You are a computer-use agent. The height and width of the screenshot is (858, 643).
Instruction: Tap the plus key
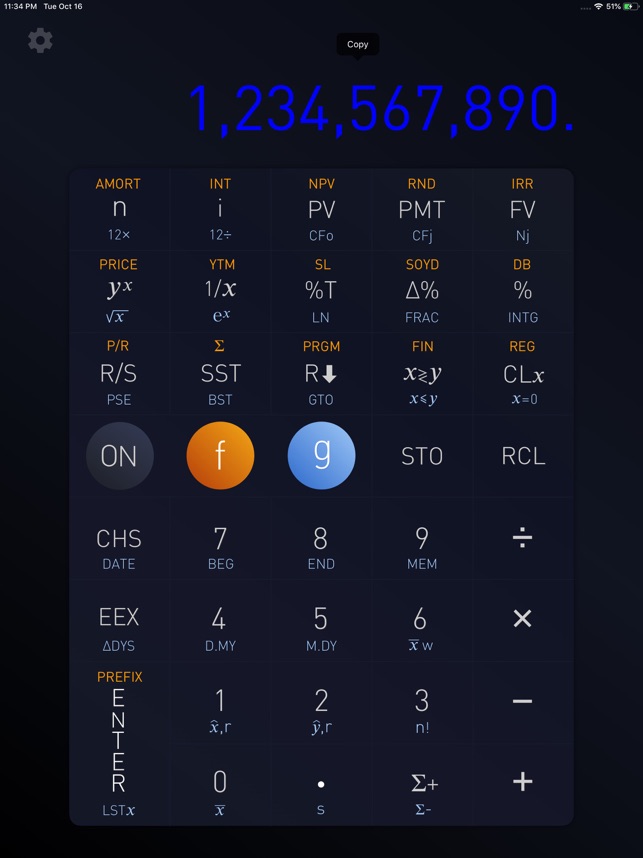point(523,783)
